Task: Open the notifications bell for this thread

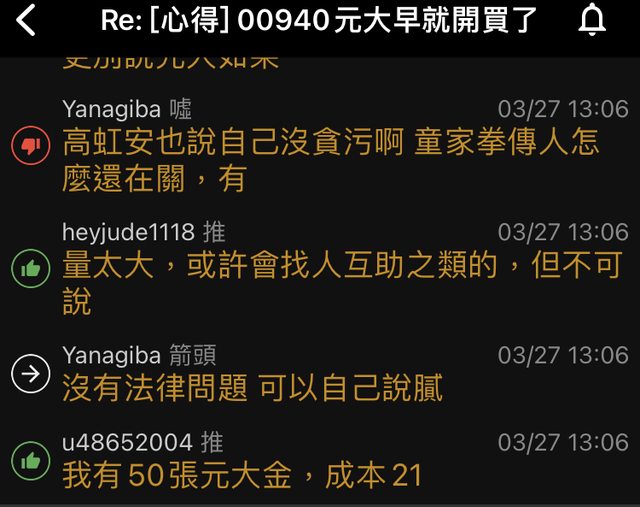Action: (593, 20)
